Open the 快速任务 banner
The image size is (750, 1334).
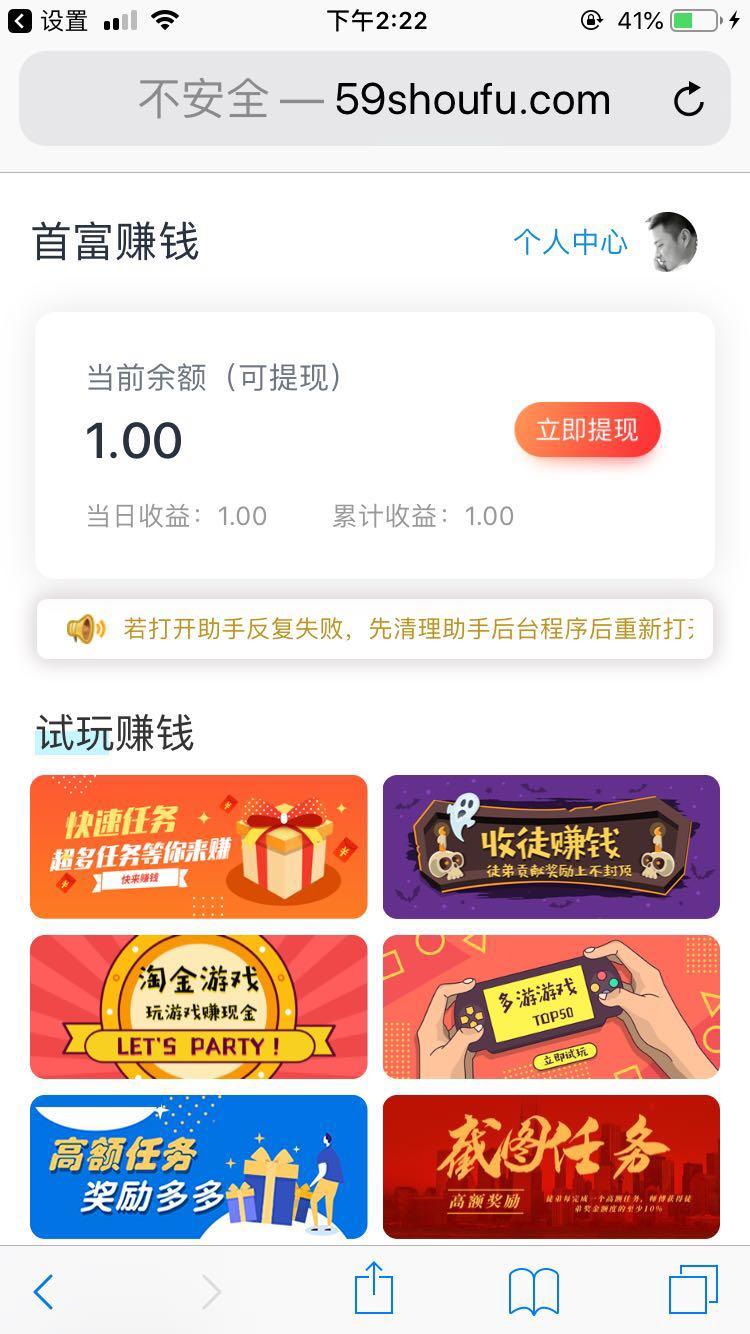pos(199,846)
